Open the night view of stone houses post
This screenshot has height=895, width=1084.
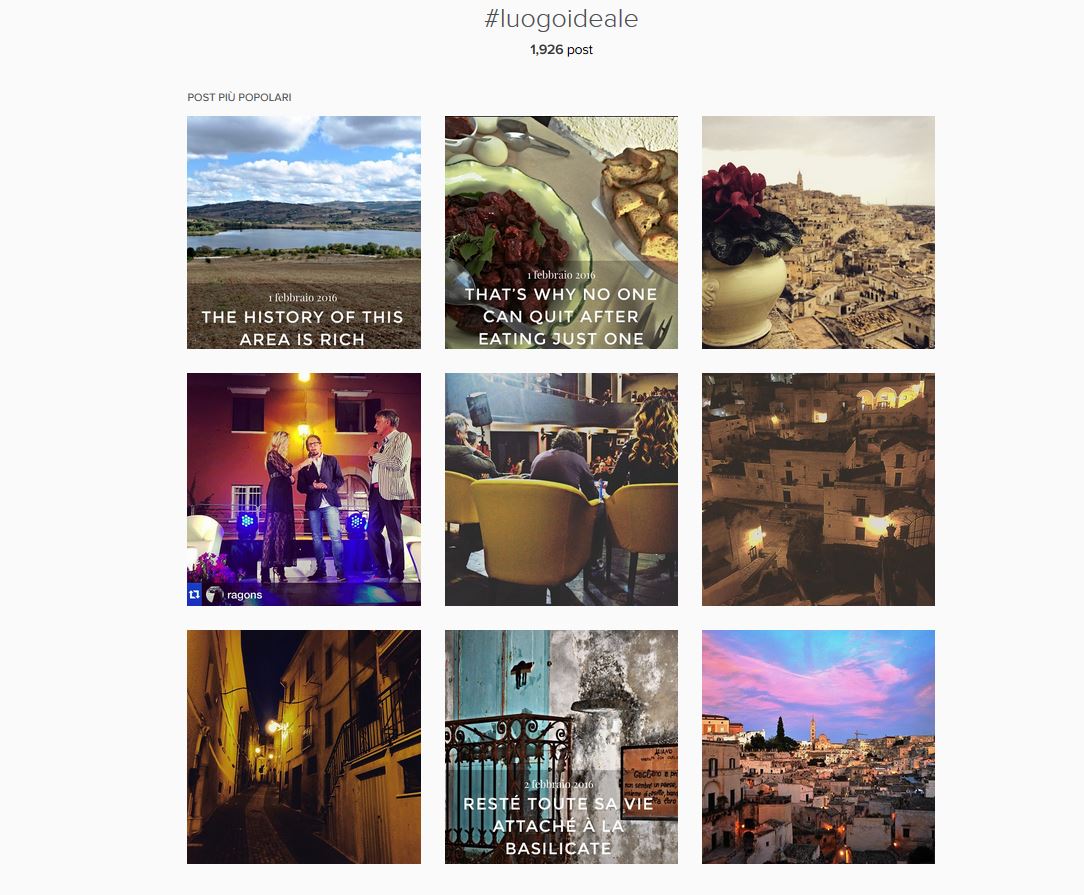tap(818, 489)
